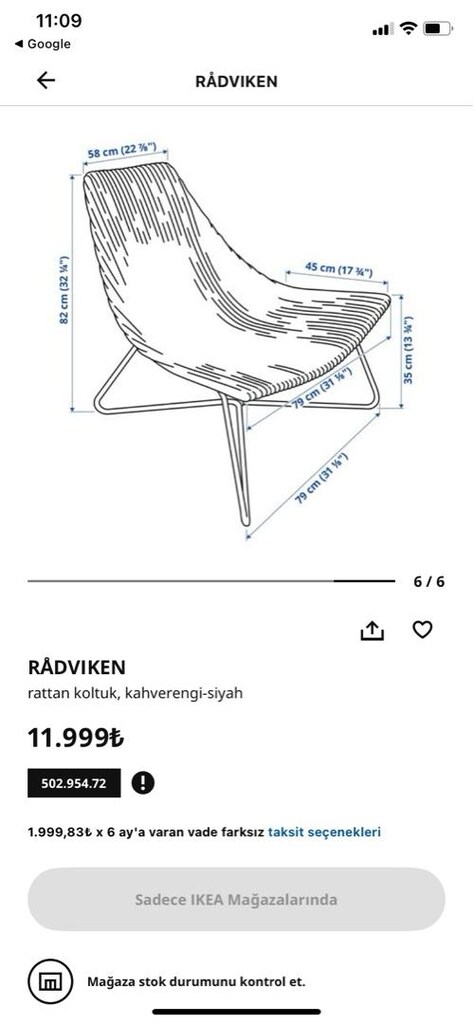
Task: Share the RÅDVIKEN product
Action: pyautogui.click(x=372, y=630)
